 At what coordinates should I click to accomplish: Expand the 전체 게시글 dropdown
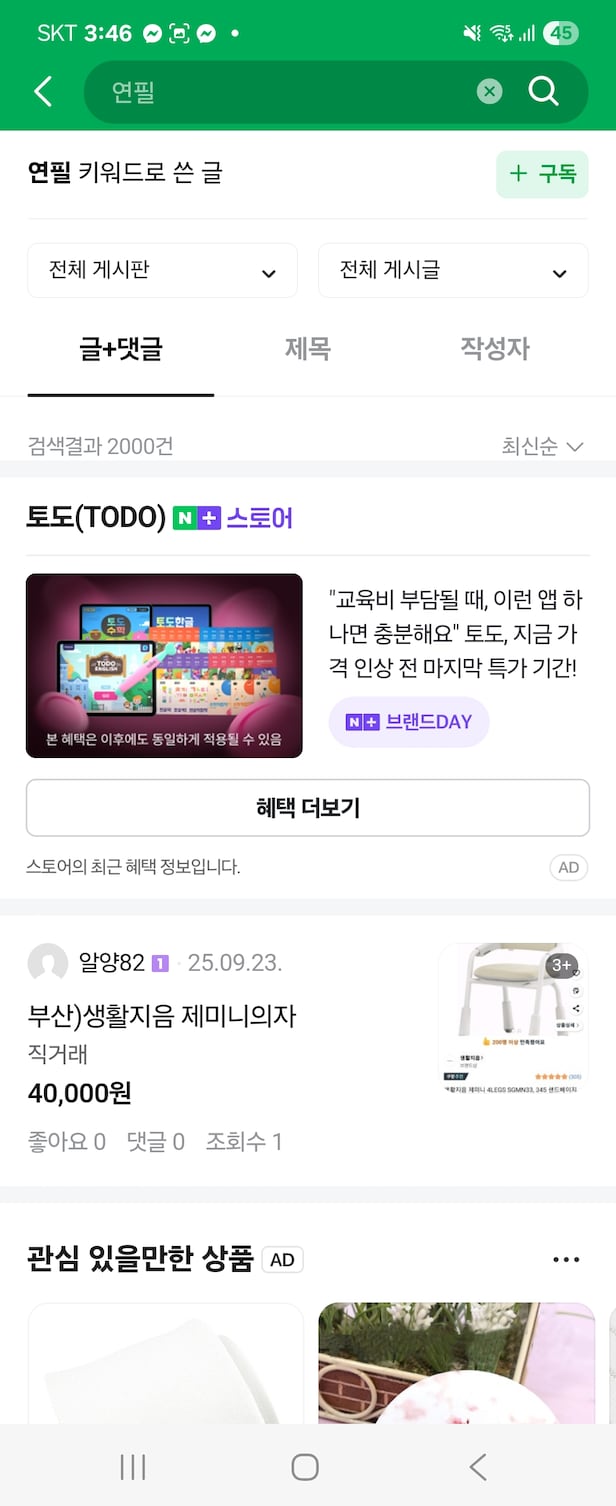[x=453, y=271]
